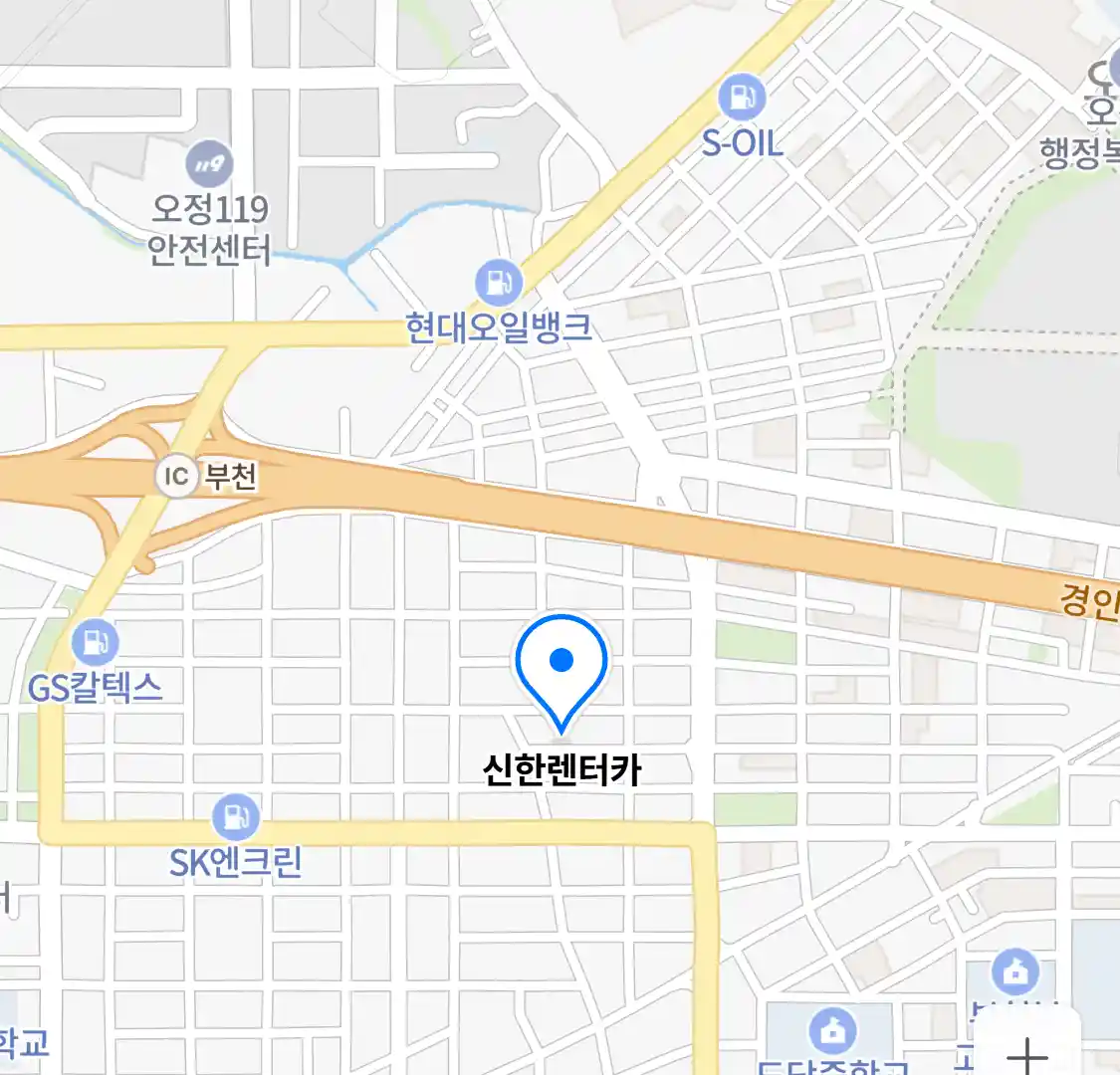Open the GS칼텍스 gas station marker
The image size is (1120, 1075).
click(95, 642)
